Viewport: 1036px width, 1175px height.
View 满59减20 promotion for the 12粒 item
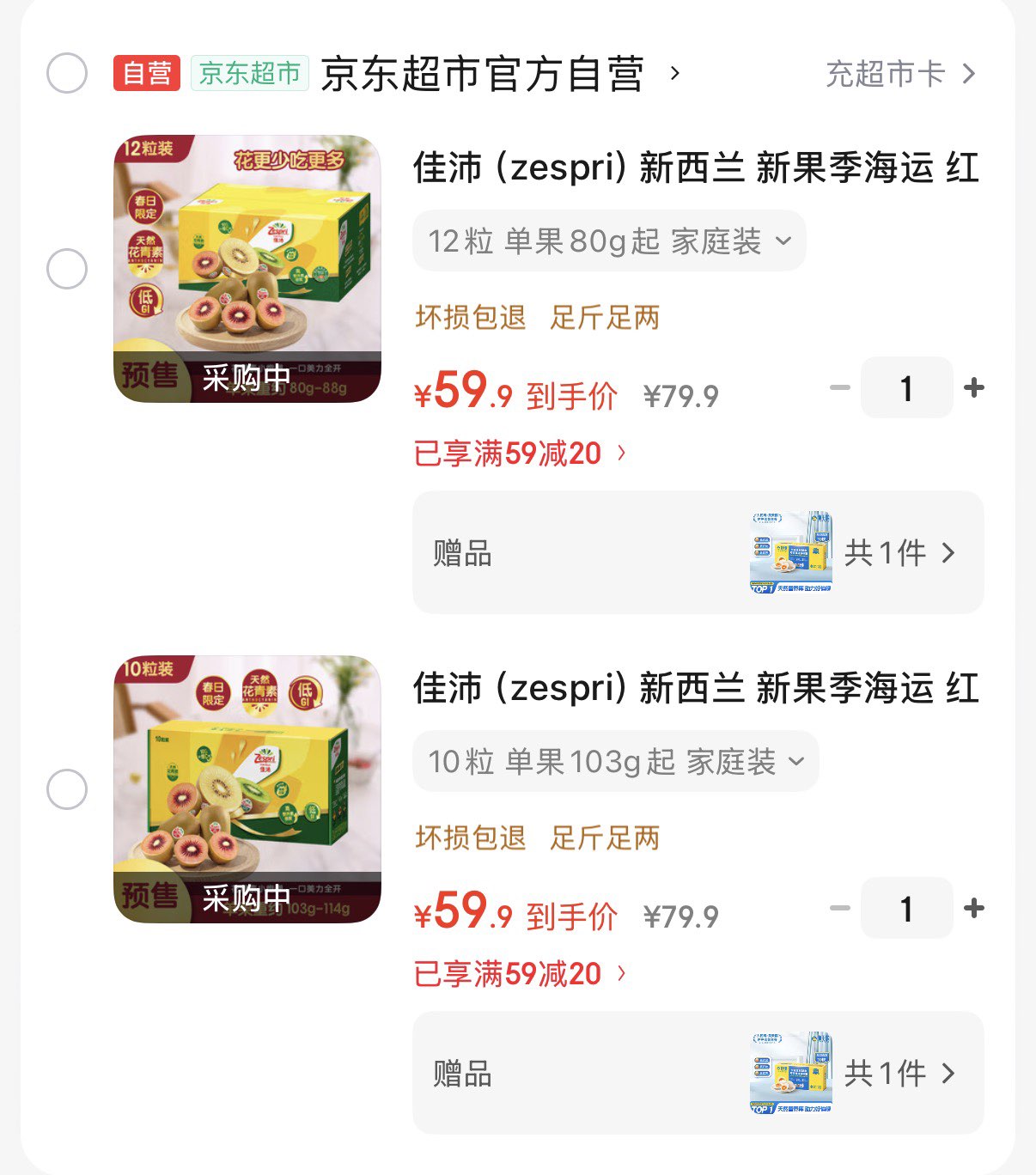click(520, 454)
